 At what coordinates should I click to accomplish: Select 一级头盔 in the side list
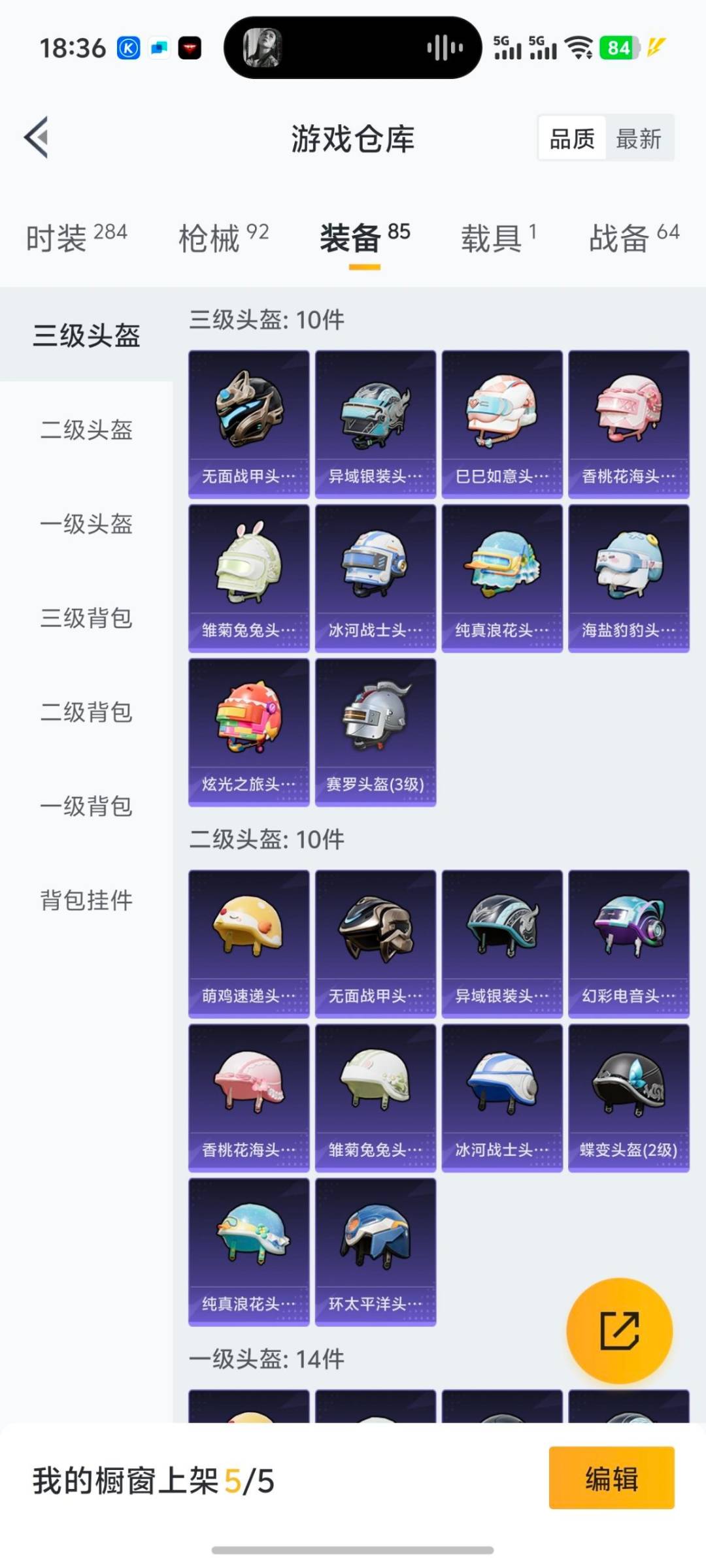coord(86,524)
